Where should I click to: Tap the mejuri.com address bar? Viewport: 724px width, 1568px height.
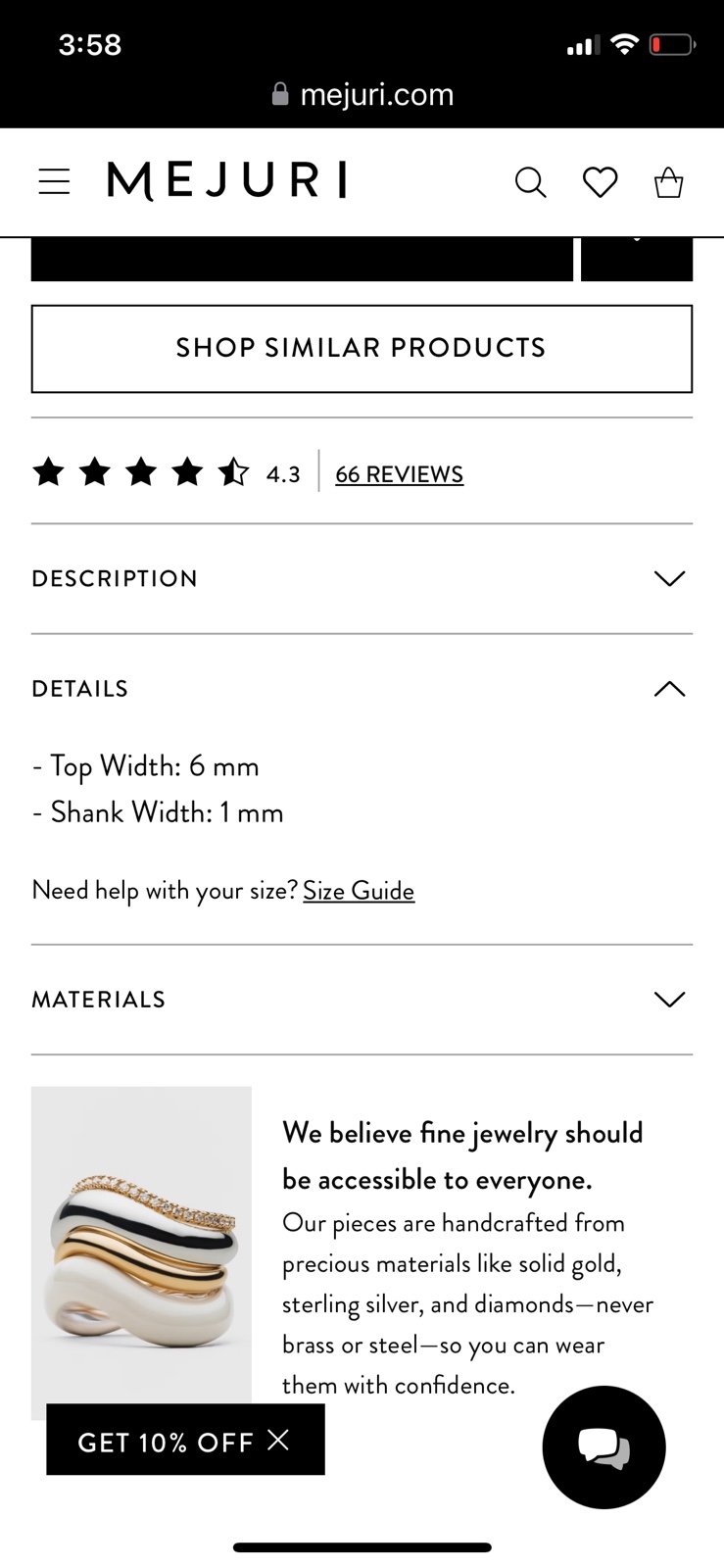[362, 94]
